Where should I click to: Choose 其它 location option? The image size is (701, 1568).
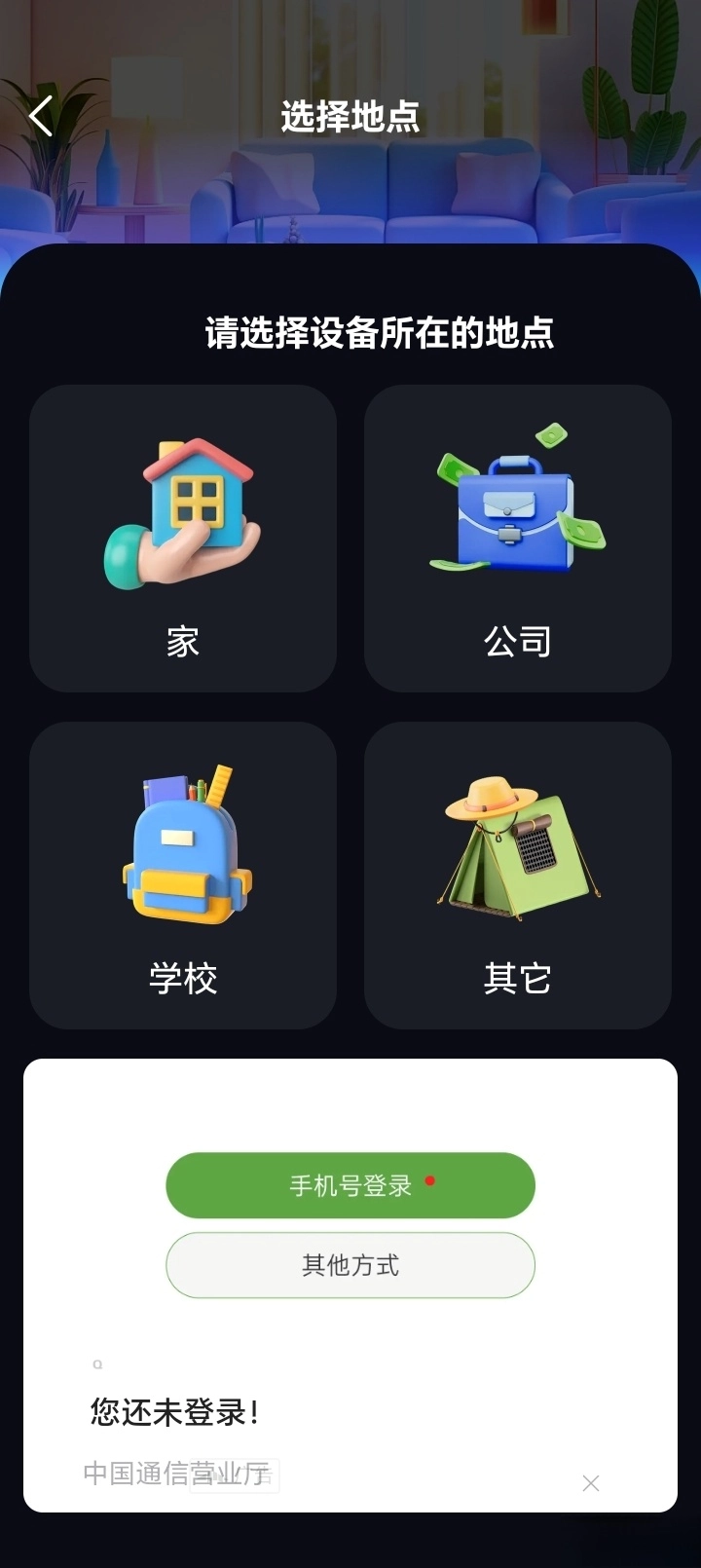click(519, 875)
